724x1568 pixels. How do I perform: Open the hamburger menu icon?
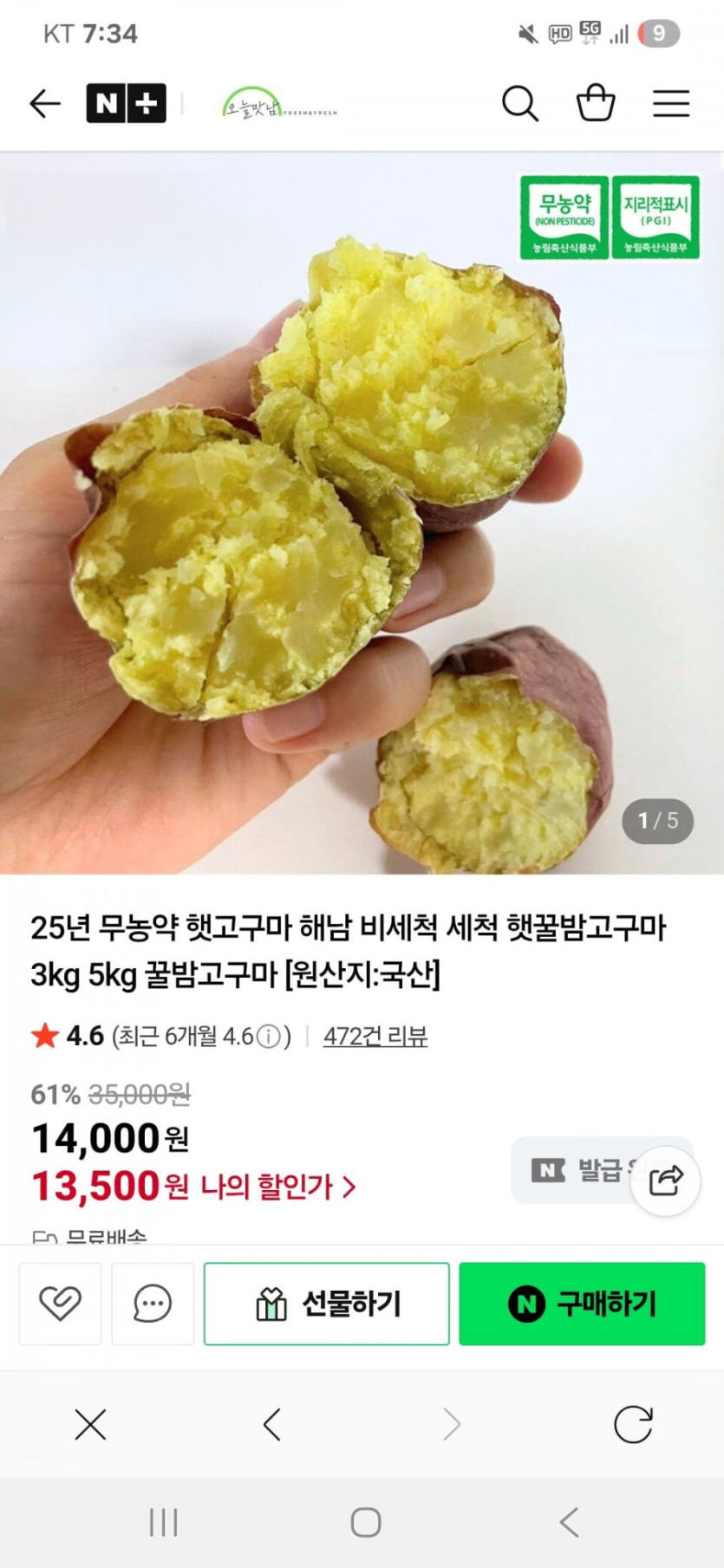[x=671, y=103]
